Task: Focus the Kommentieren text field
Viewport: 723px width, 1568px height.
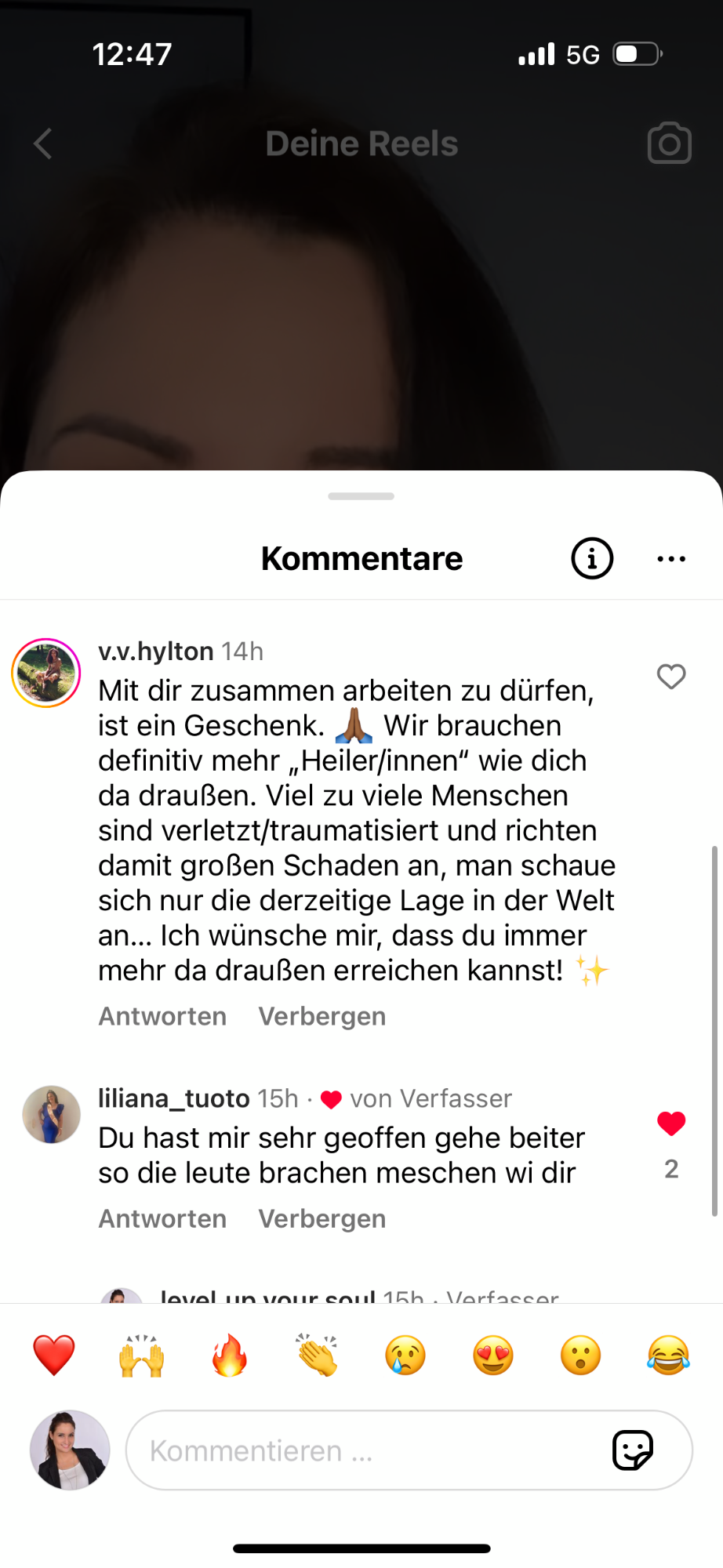Action: [369, 1450]
